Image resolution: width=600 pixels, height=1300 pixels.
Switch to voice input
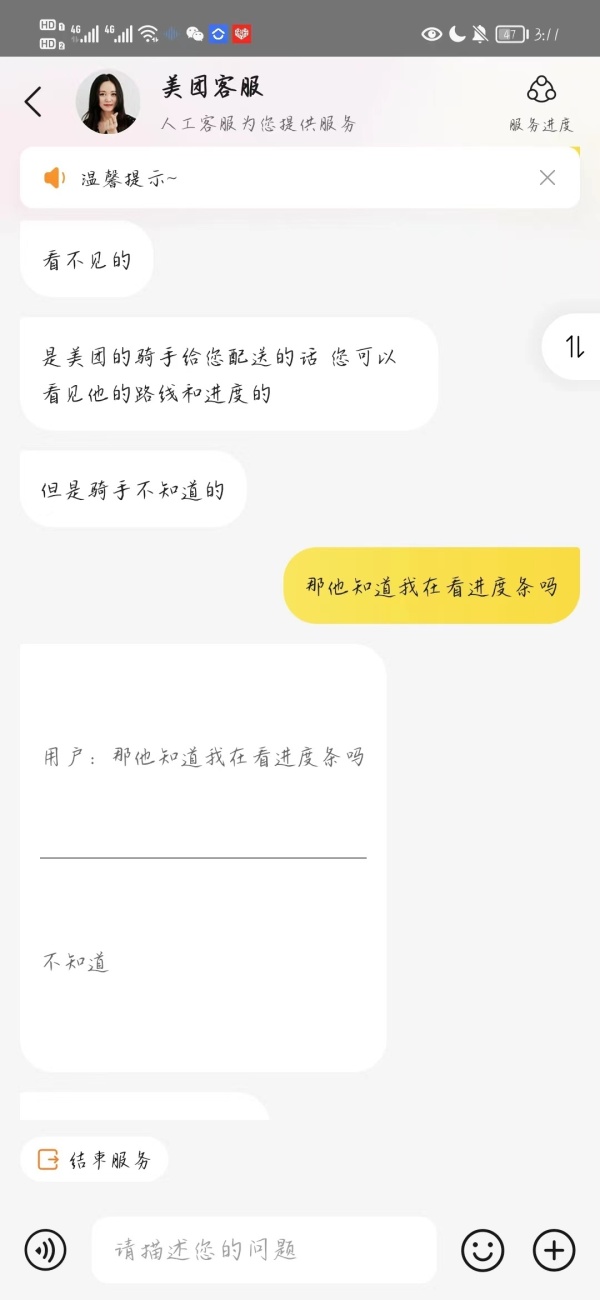pyautogui.click(x=45, y=1250)
